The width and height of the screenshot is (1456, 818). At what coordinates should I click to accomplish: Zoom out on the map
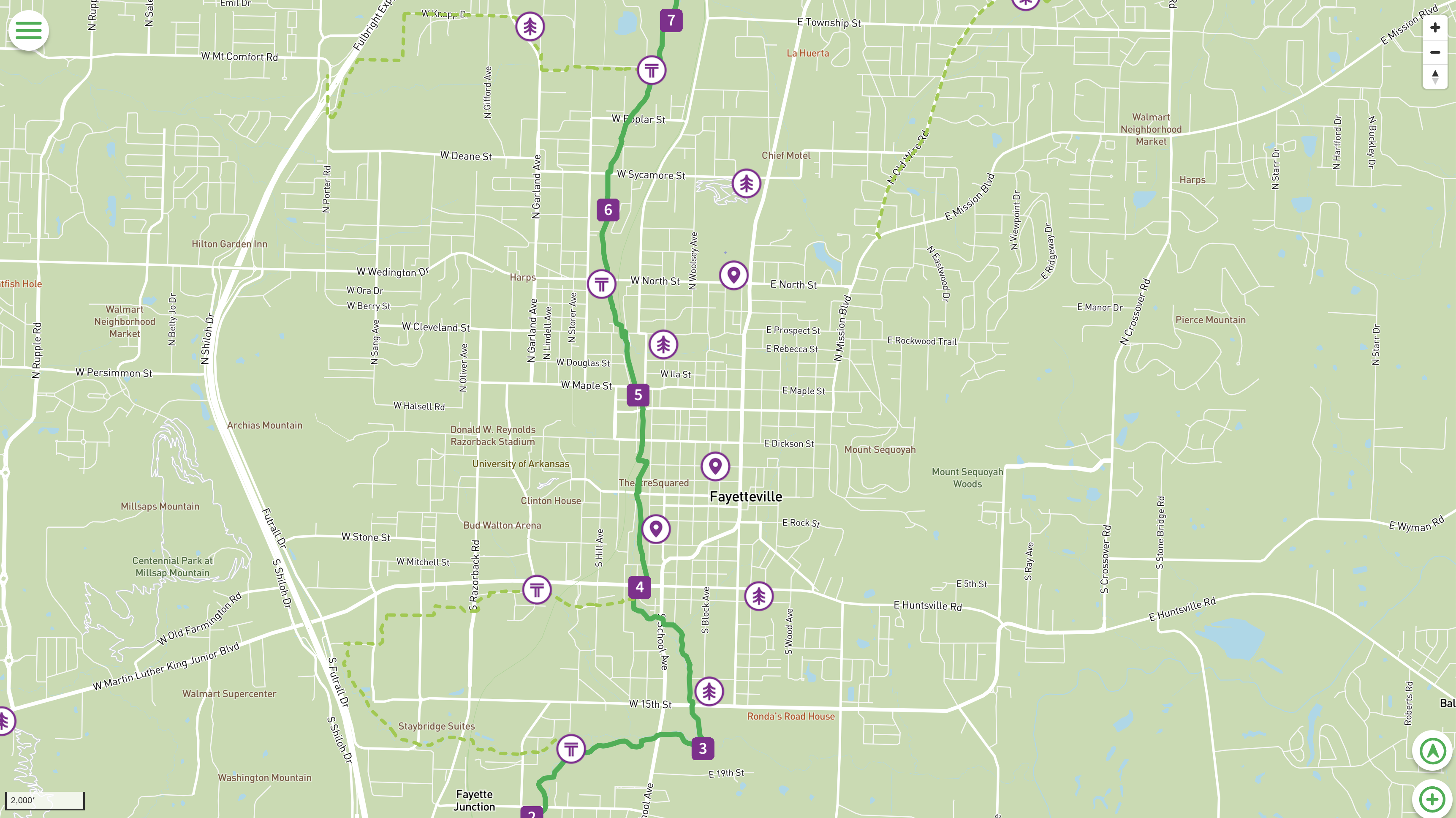pos(1434,52)
